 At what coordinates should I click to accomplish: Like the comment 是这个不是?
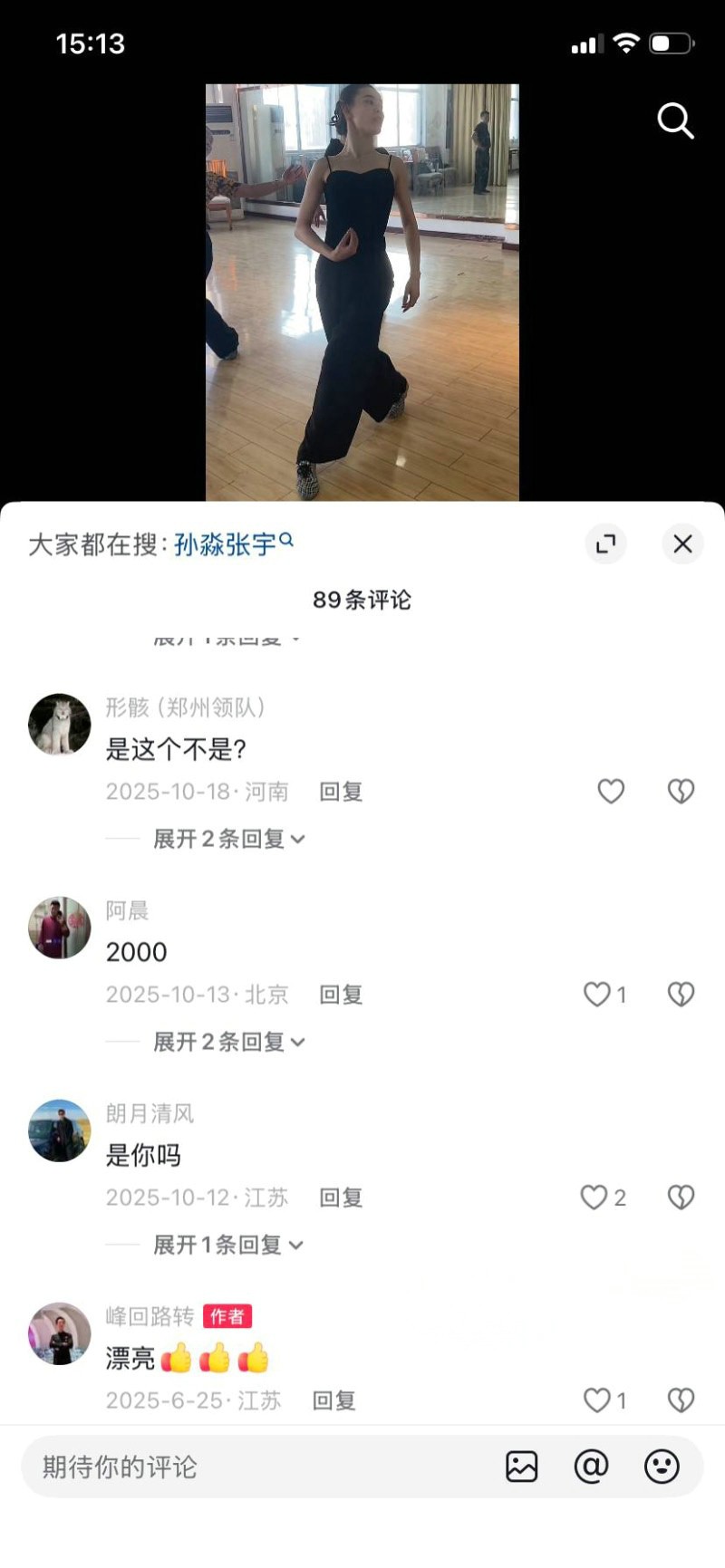point(611,792)
